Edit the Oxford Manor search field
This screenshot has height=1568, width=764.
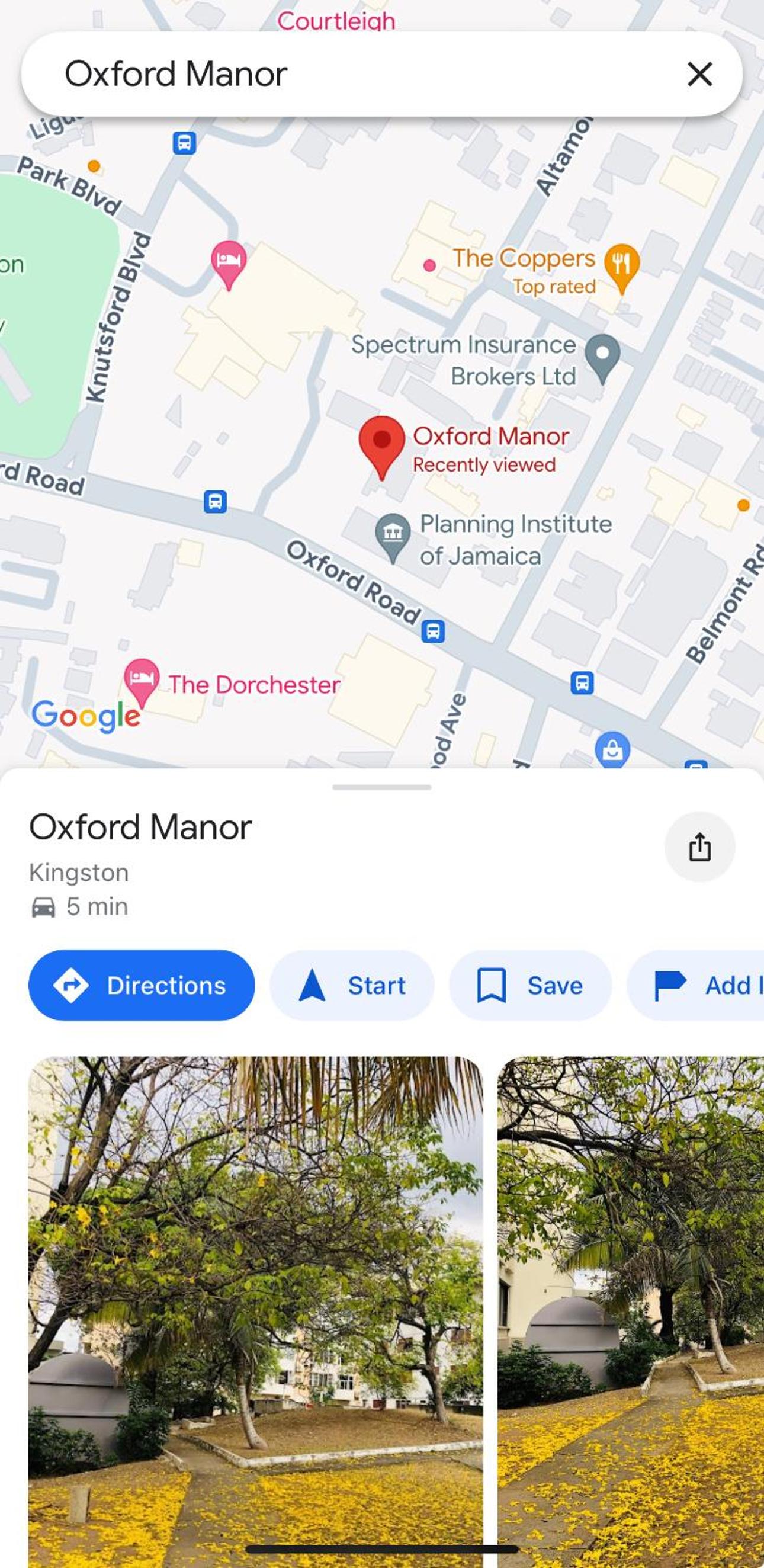[x=353, y=74]
